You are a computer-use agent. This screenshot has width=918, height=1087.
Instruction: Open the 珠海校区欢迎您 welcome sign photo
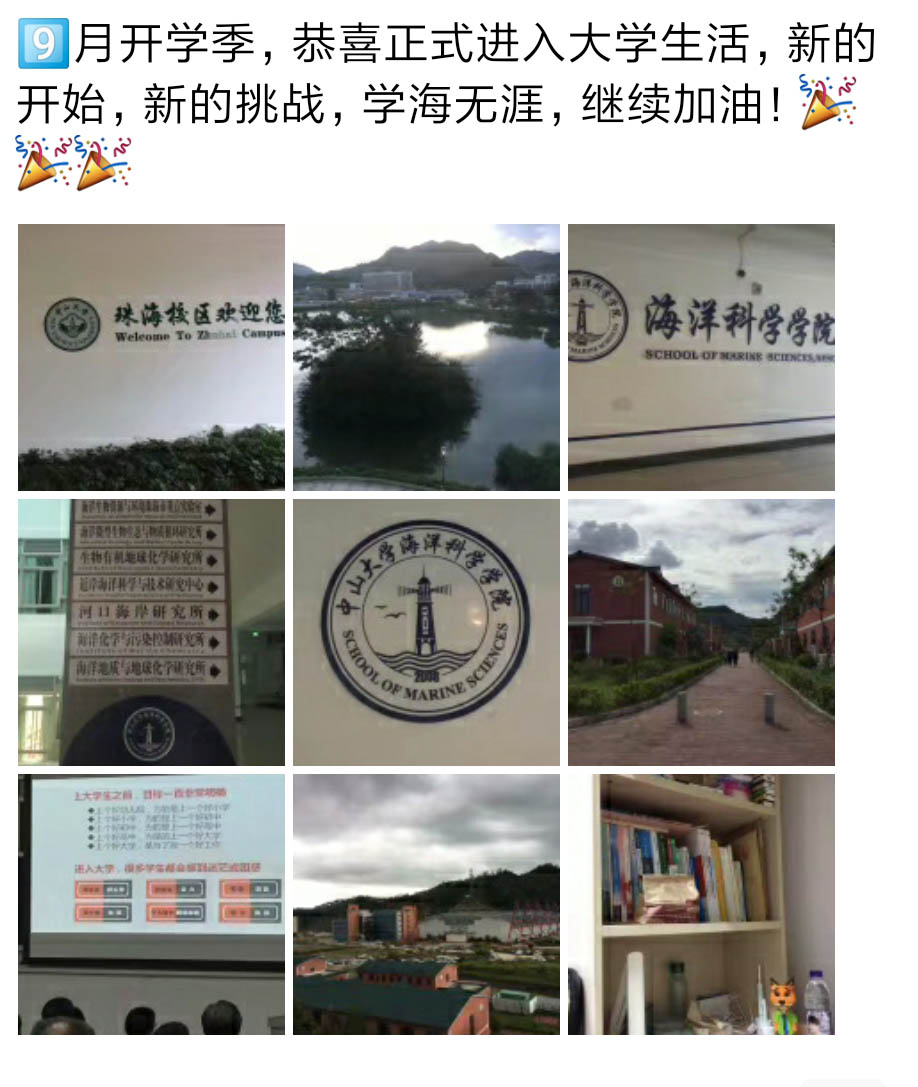click(x=151, y=357)
